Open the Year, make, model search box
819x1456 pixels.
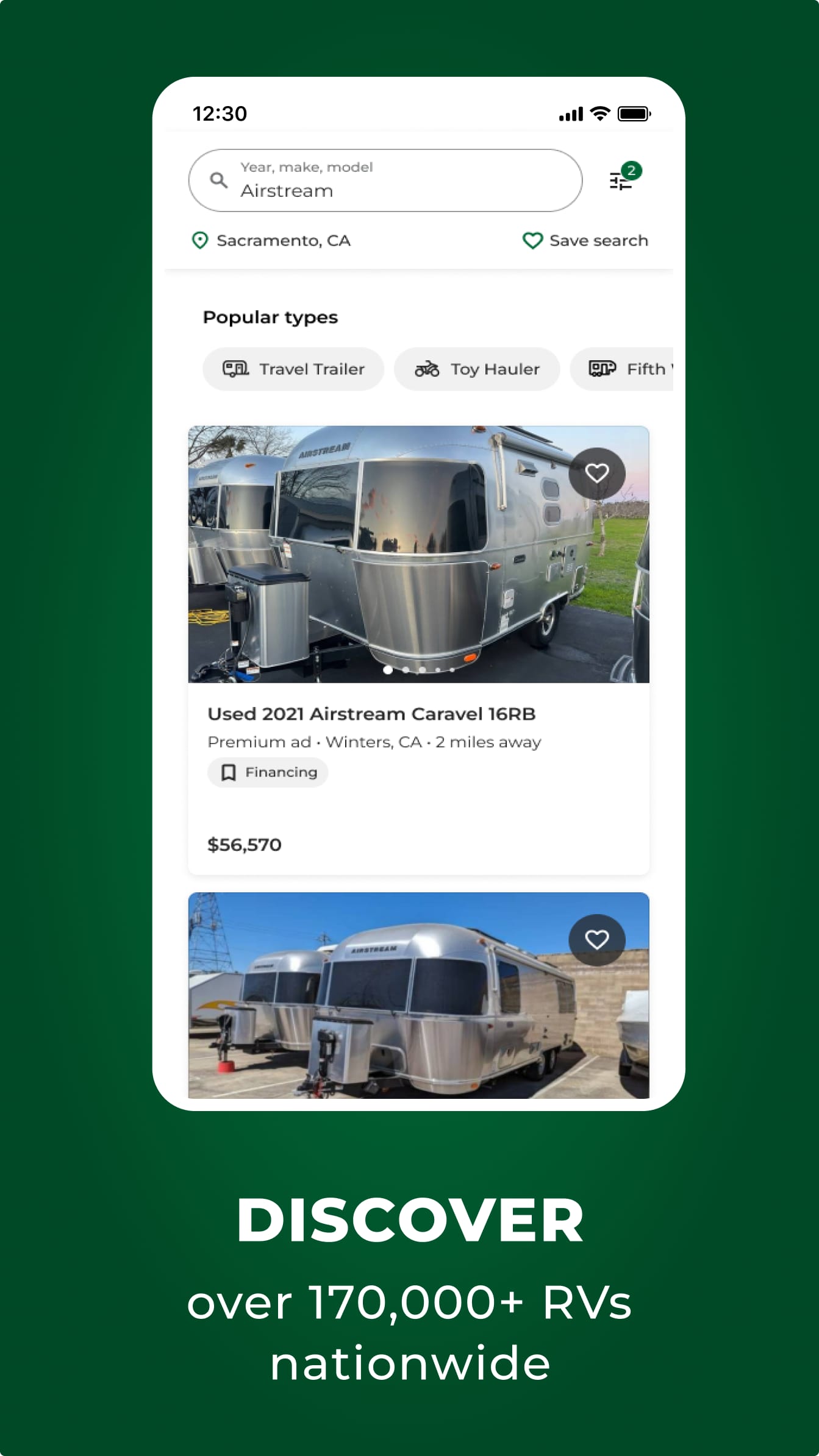tap(384, 180)
